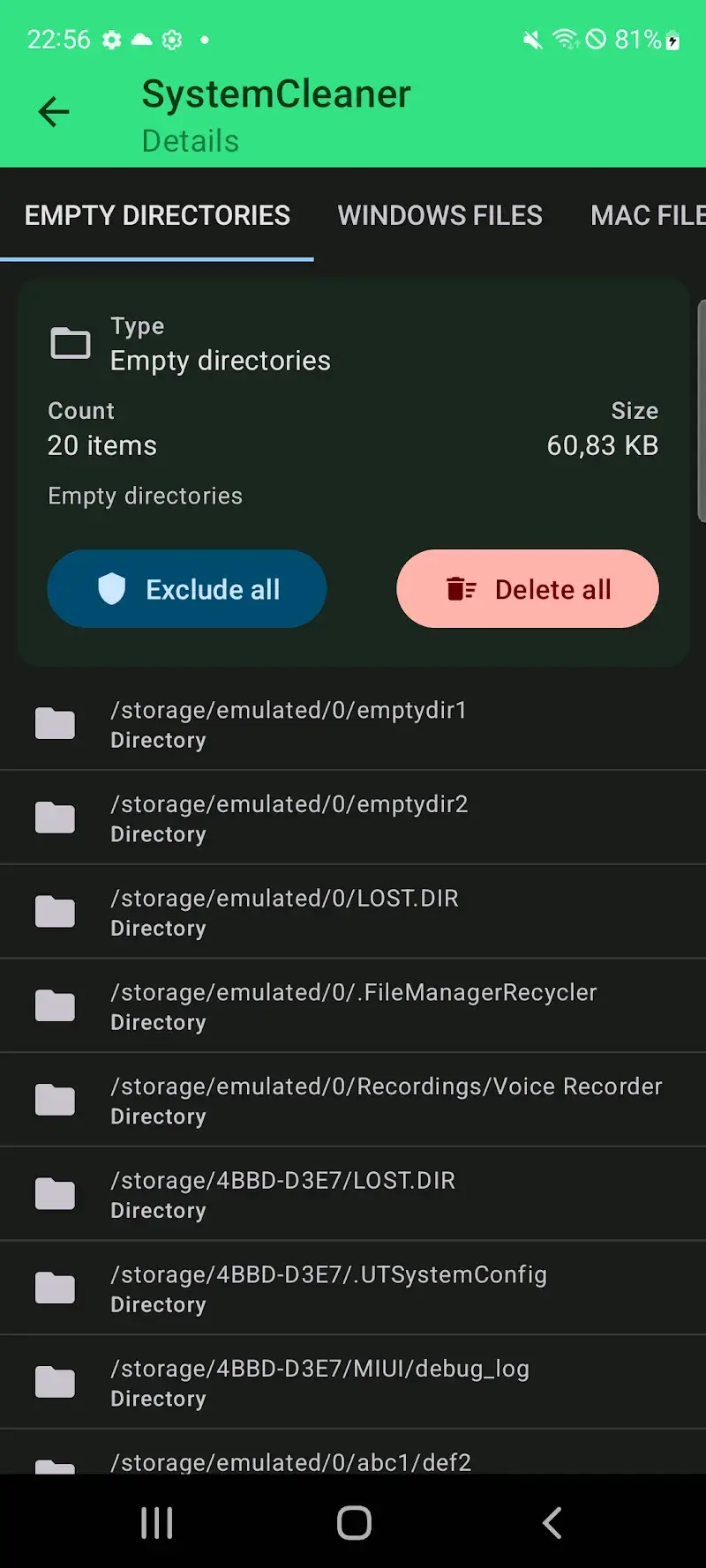This screenshot has height=1568, width=706.
Task: Click the cloud icon in the status bar
Action: coord(141,40)
